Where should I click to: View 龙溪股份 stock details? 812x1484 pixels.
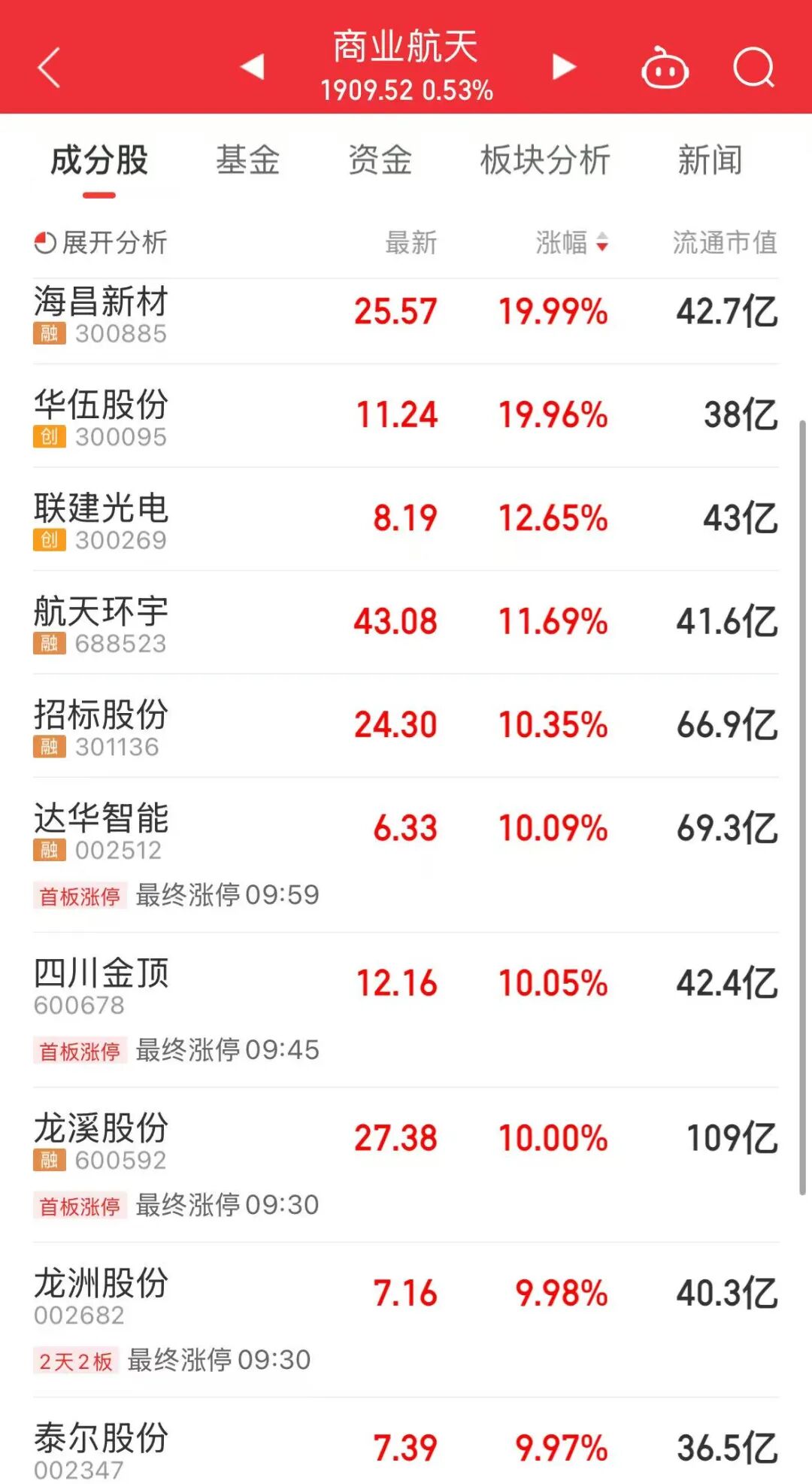pos(101,1139)
